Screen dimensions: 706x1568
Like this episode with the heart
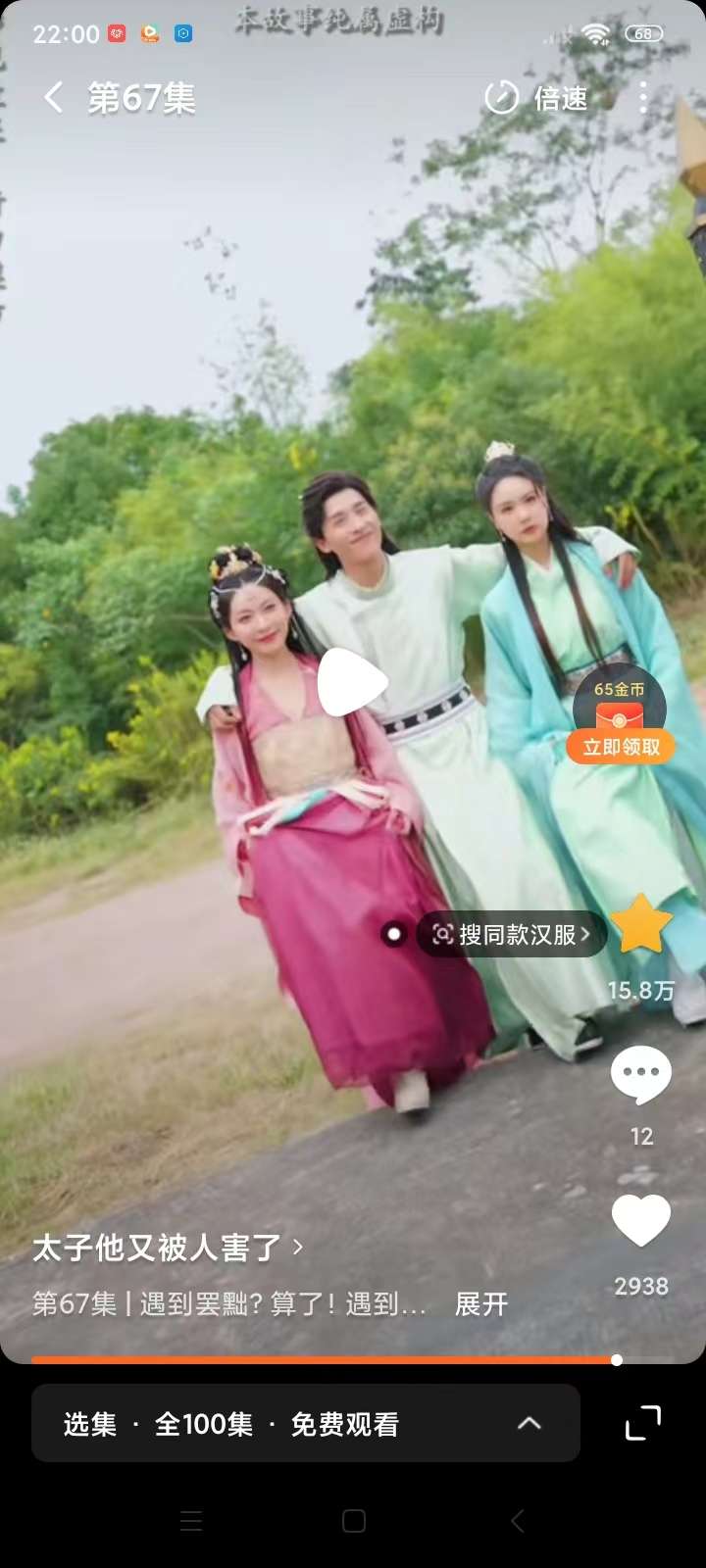coord(641,1221)
